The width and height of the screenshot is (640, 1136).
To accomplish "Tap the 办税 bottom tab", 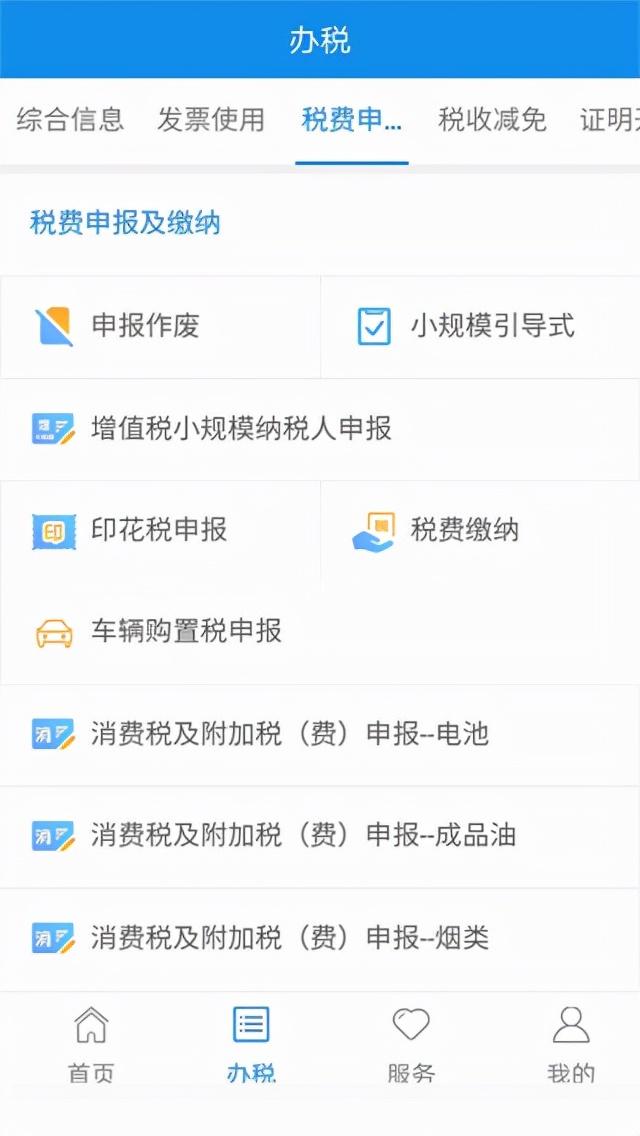I will click(251, 1044).
